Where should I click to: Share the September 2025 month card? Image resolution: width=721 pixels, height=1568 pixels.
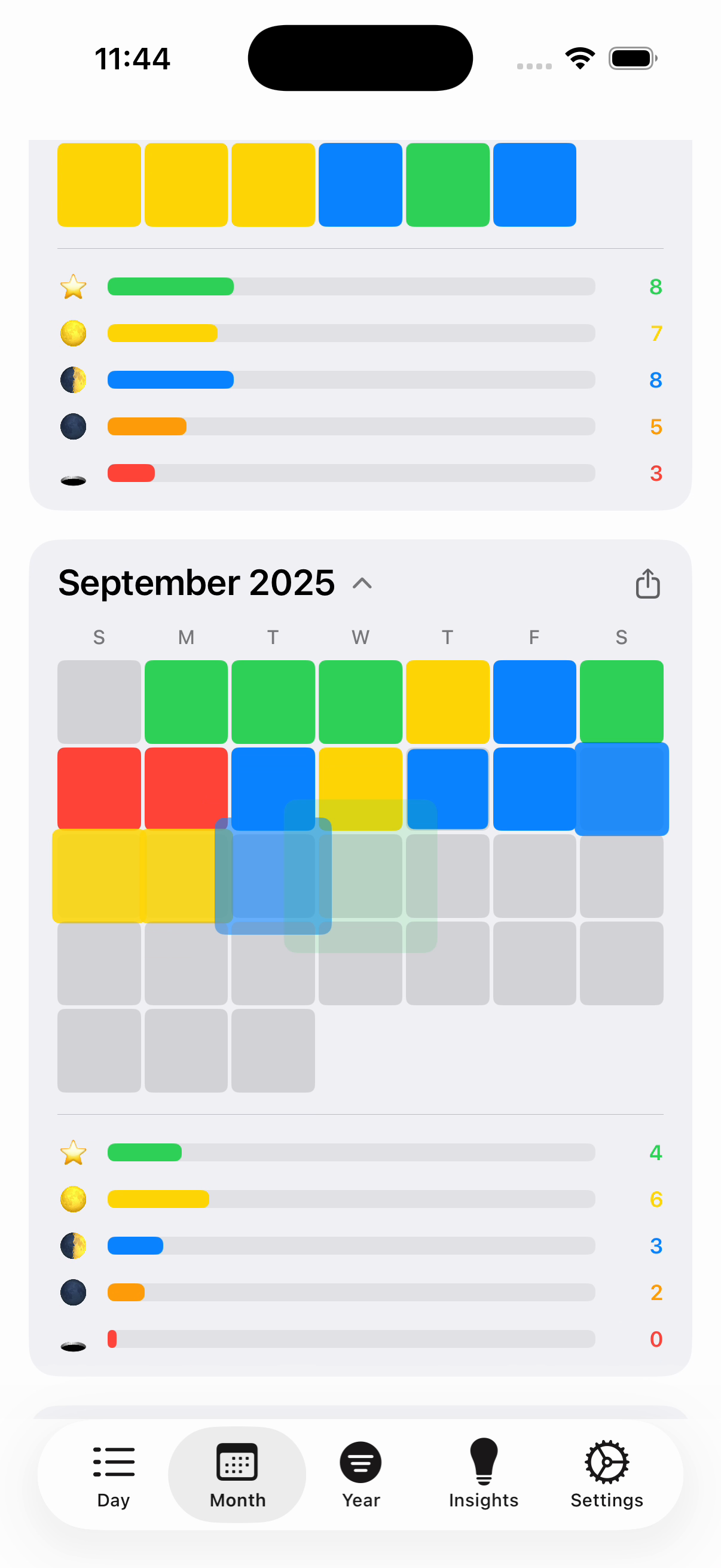point(647,584)
